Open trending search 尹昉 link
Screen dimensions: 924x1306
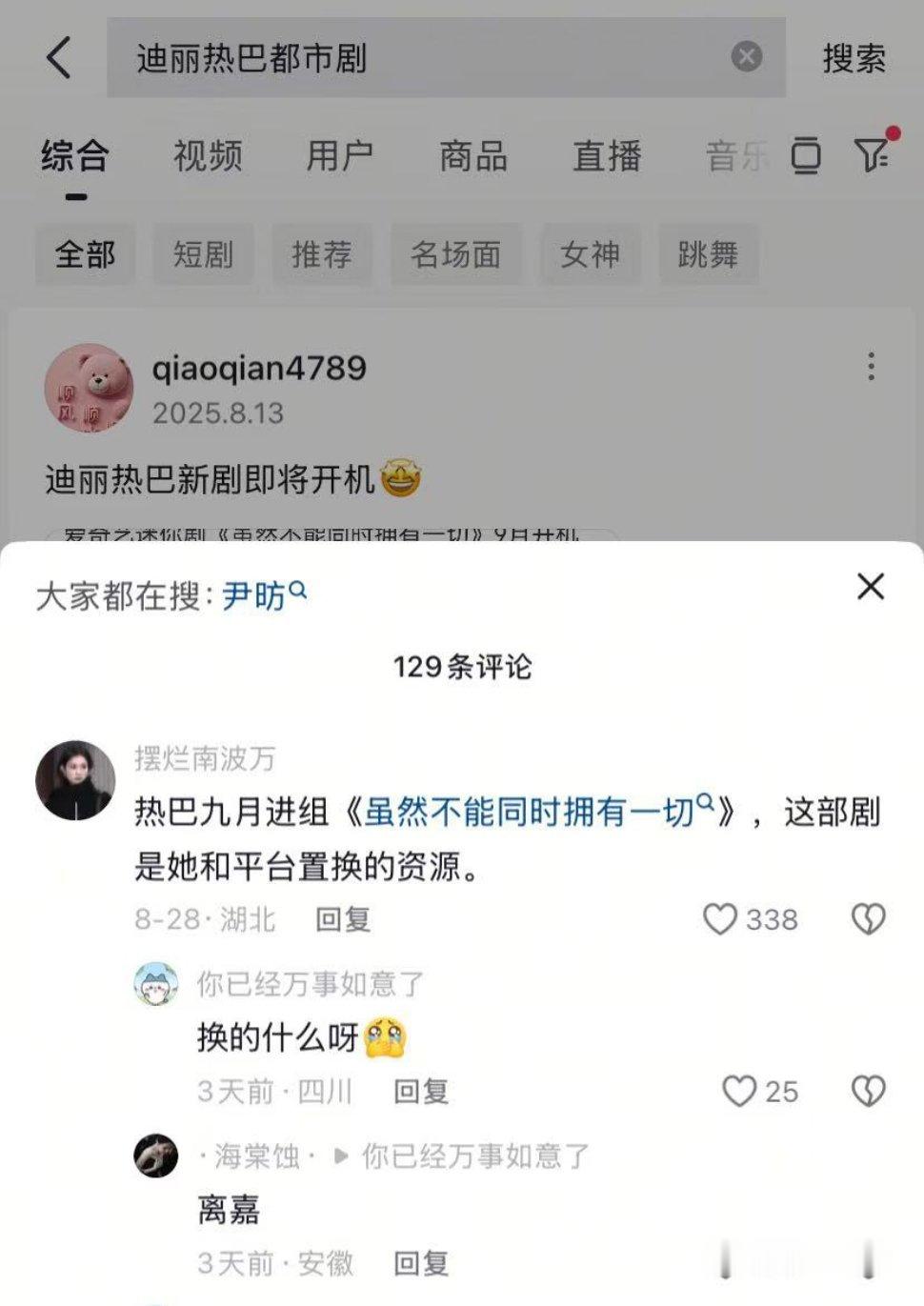click(264, 596)
